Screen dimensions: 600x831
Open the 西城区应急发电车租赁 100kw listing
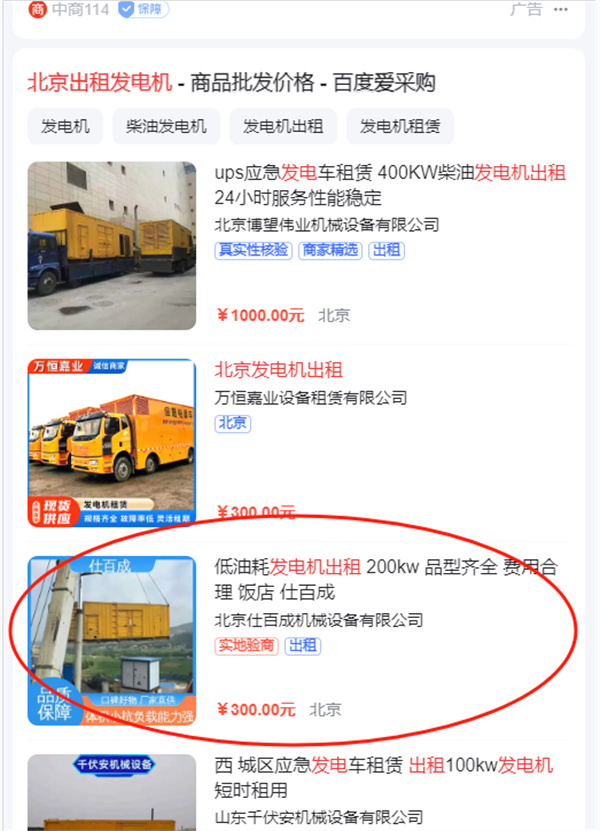tap(384, 766)
